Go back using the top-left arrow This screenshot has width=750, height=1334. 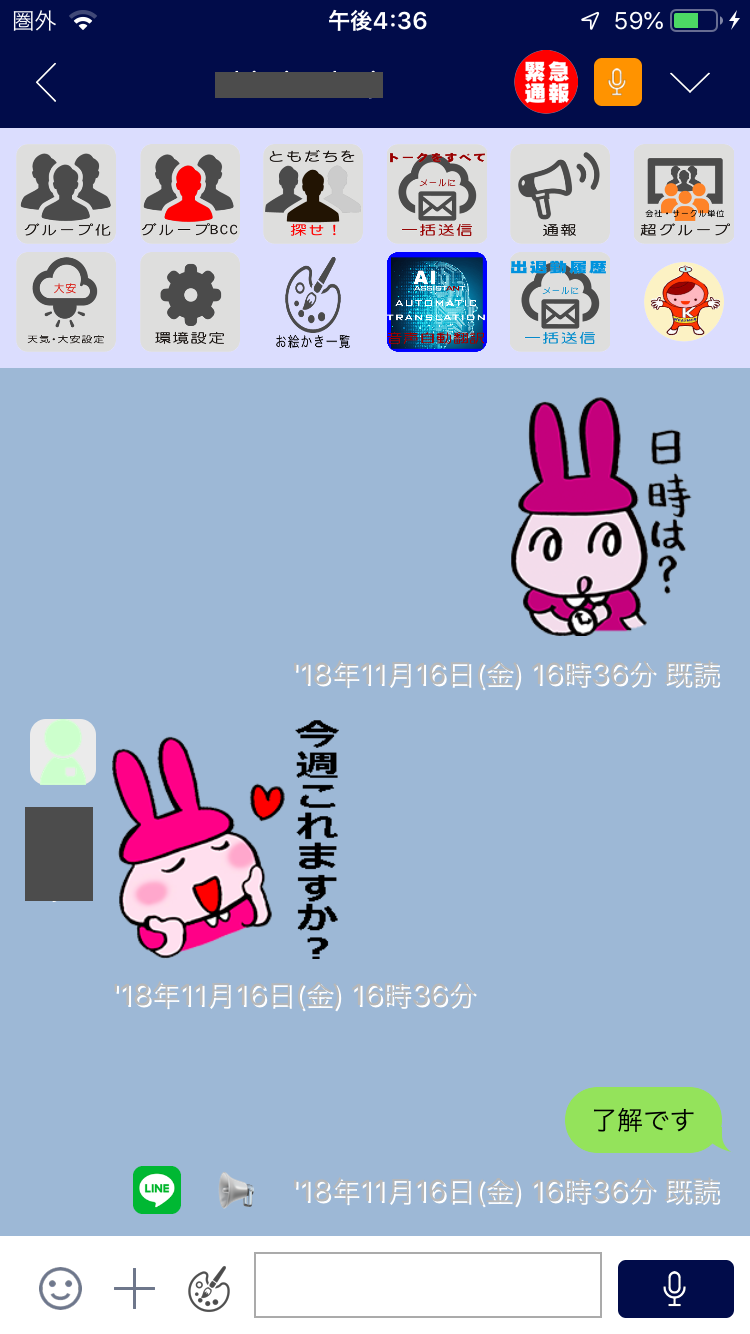tap(46, 82)
